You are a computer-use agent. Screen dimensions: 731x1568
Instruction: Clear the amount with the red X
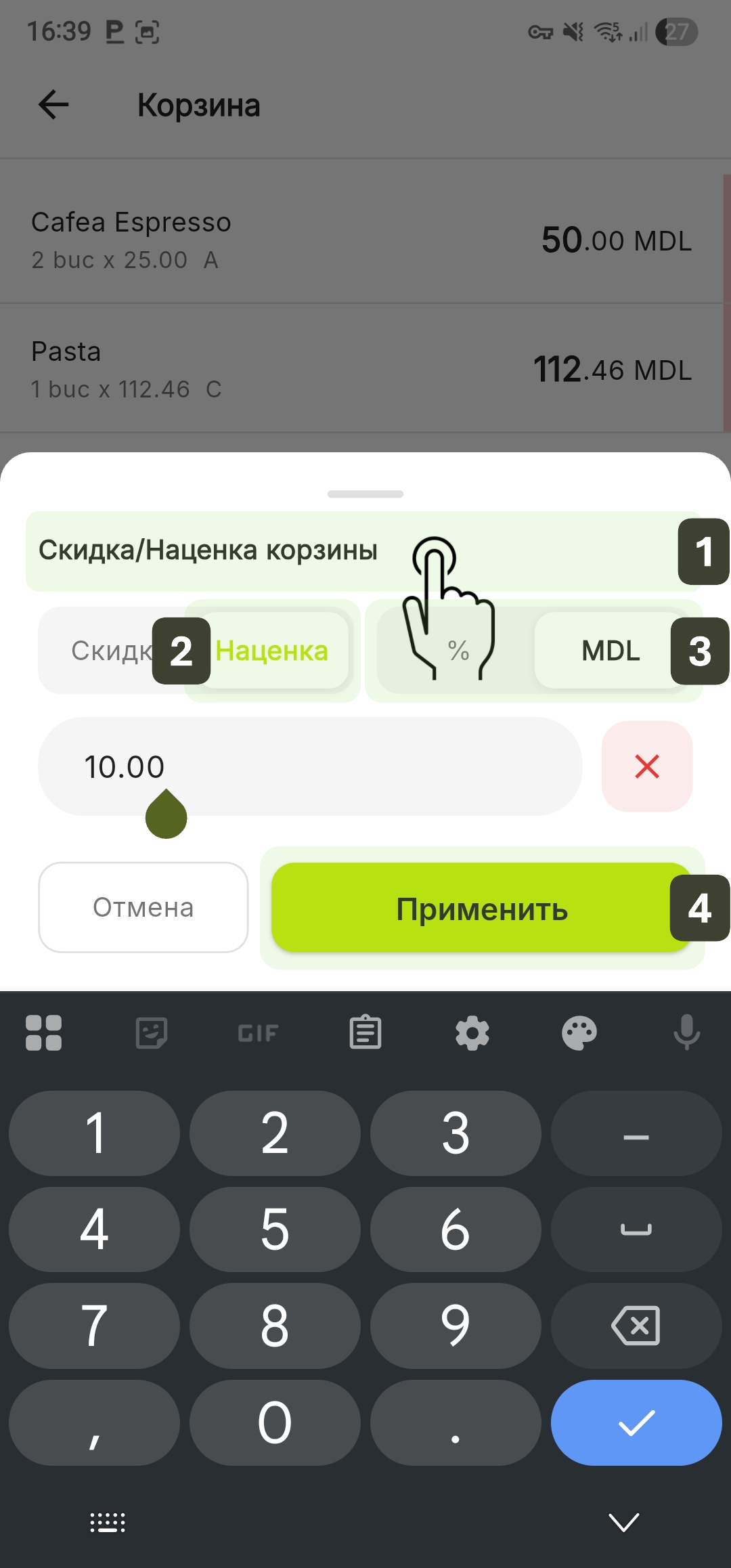(x=646, y=766)
